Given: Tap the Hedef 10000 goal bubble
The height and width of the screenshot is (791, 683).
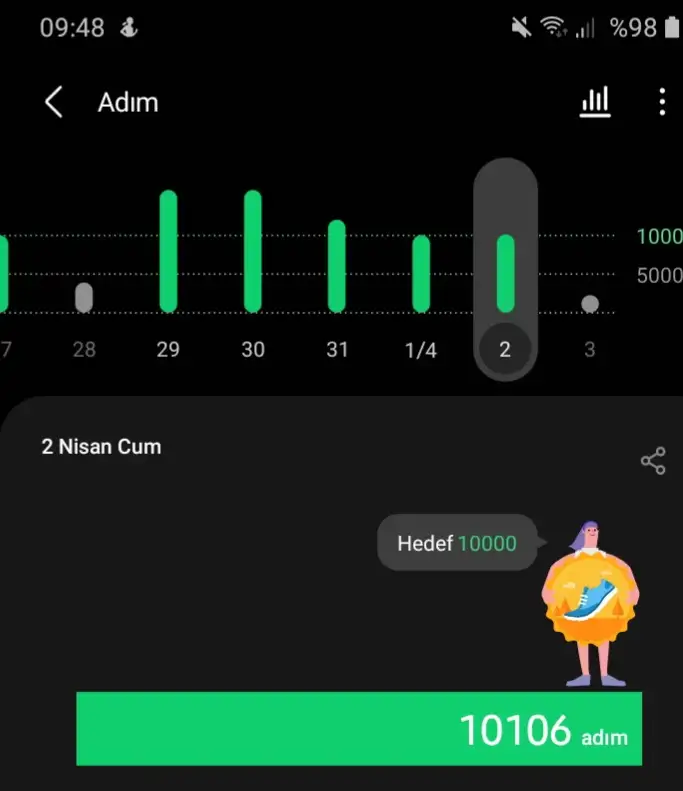Looking at the screenshot, I should [457, 544].
